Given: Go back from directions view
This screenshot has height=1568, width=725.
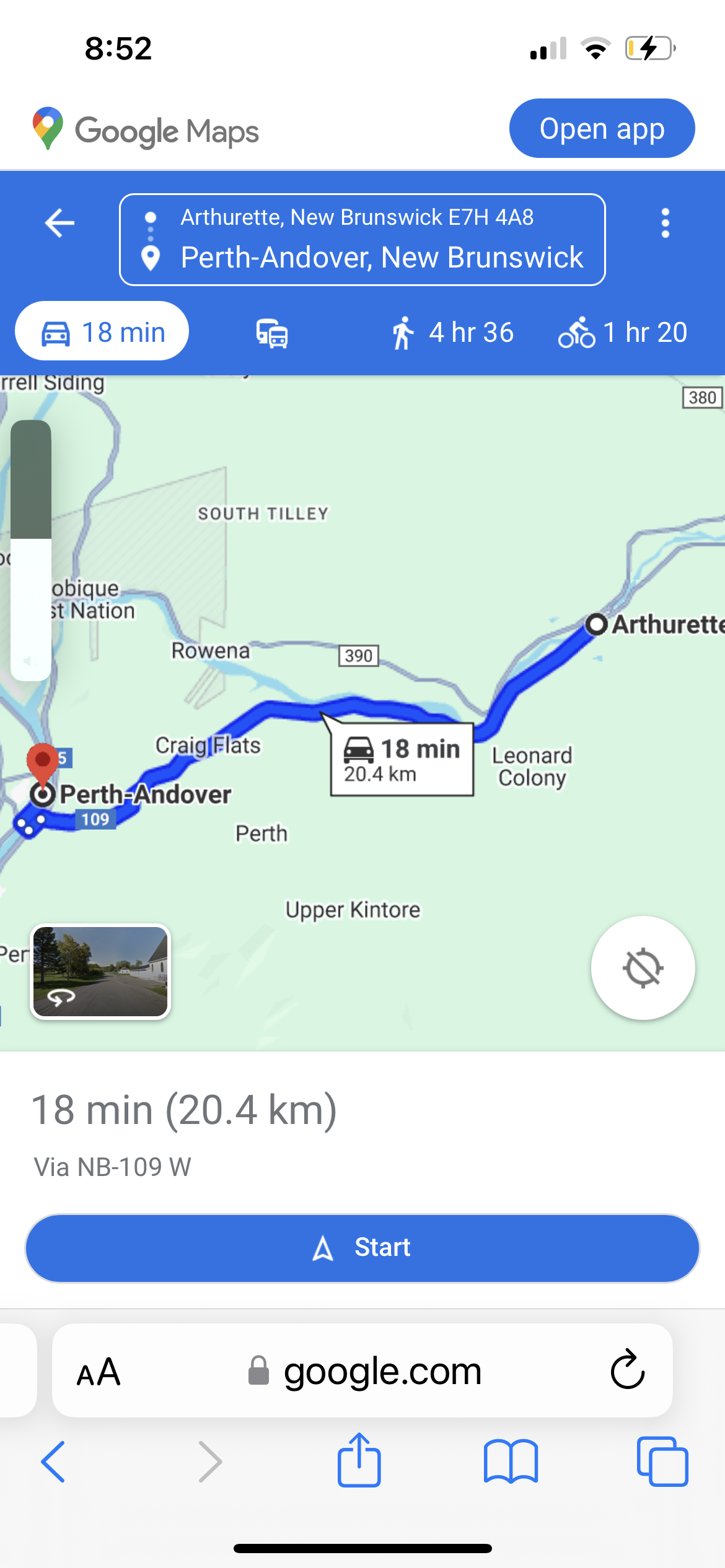Looking at the screenshot, I should click(59, 223).
